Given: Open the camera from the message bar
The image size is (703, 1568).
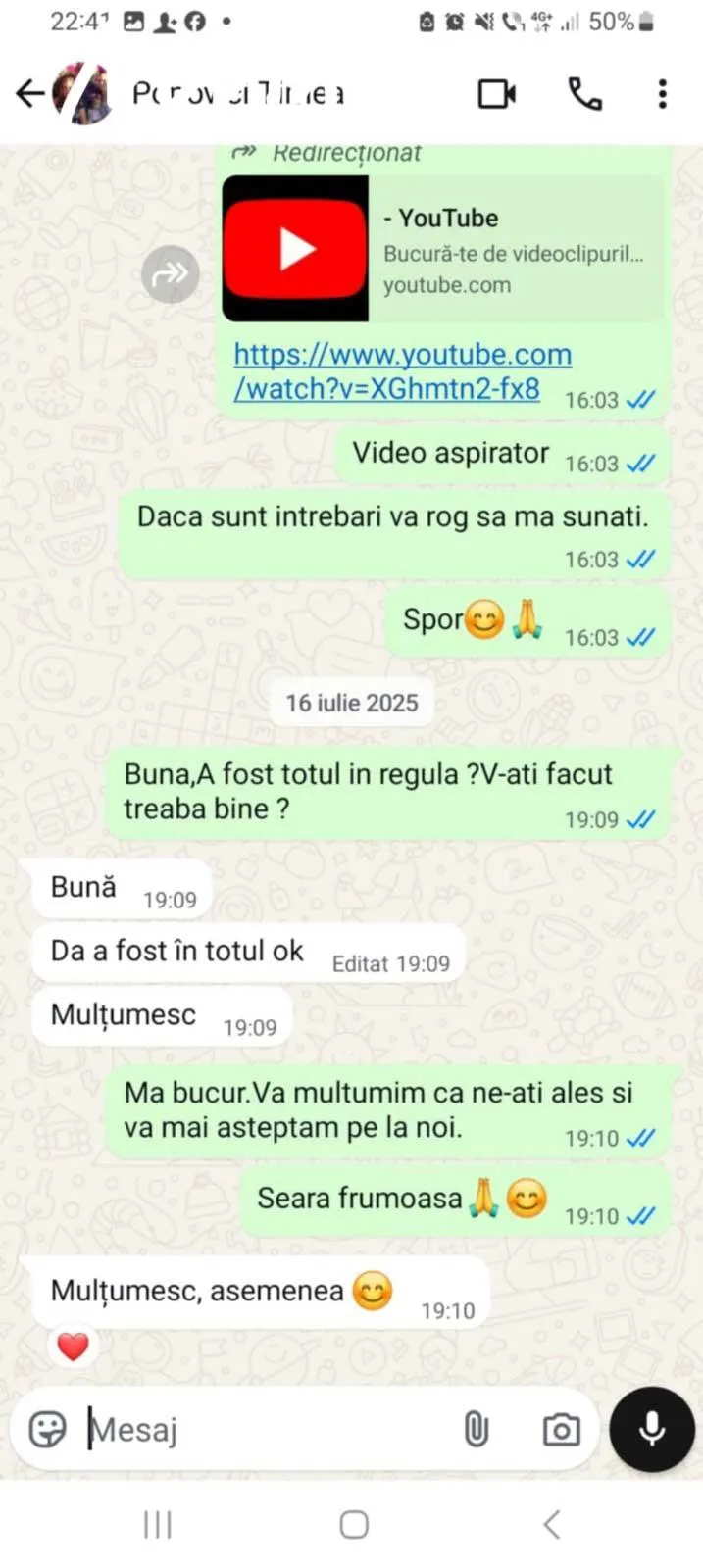Looking at the screenshot, I should pyautogui.click(x=561, y=1430).
